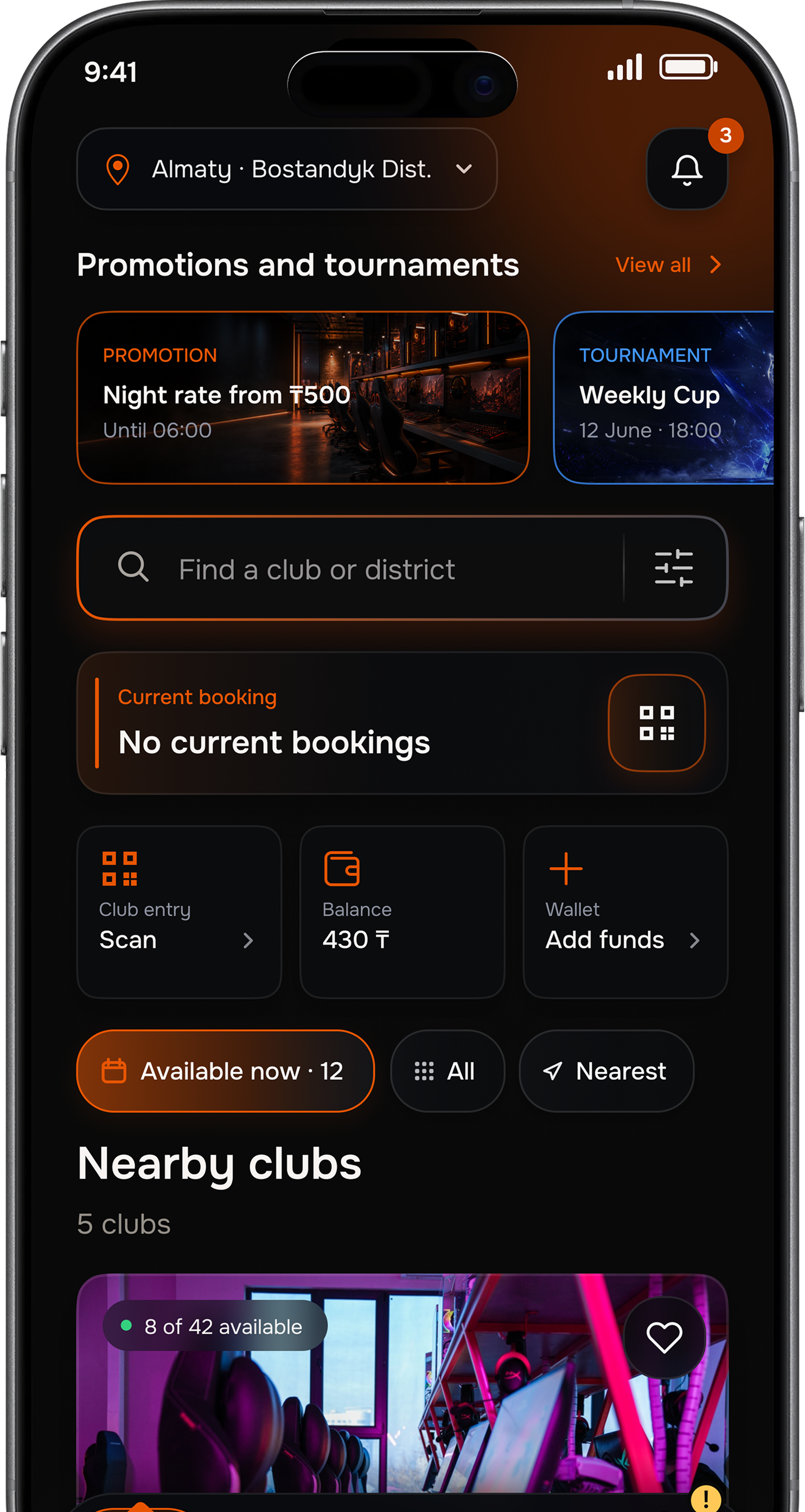
Task: Open the search filter settings
Action: tap(674, 568)
